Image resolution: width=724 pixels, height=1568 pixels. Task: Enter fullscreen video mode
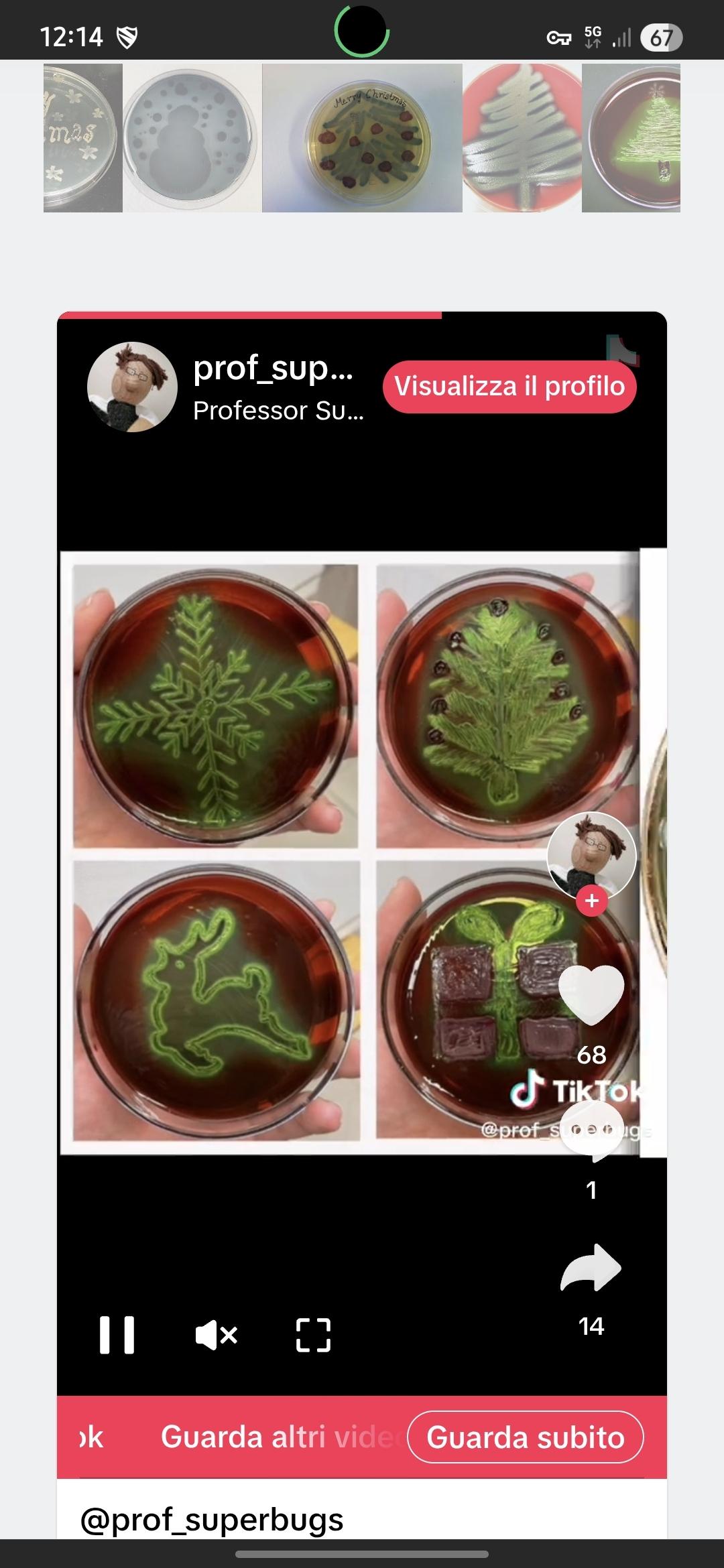(313, 1335)
